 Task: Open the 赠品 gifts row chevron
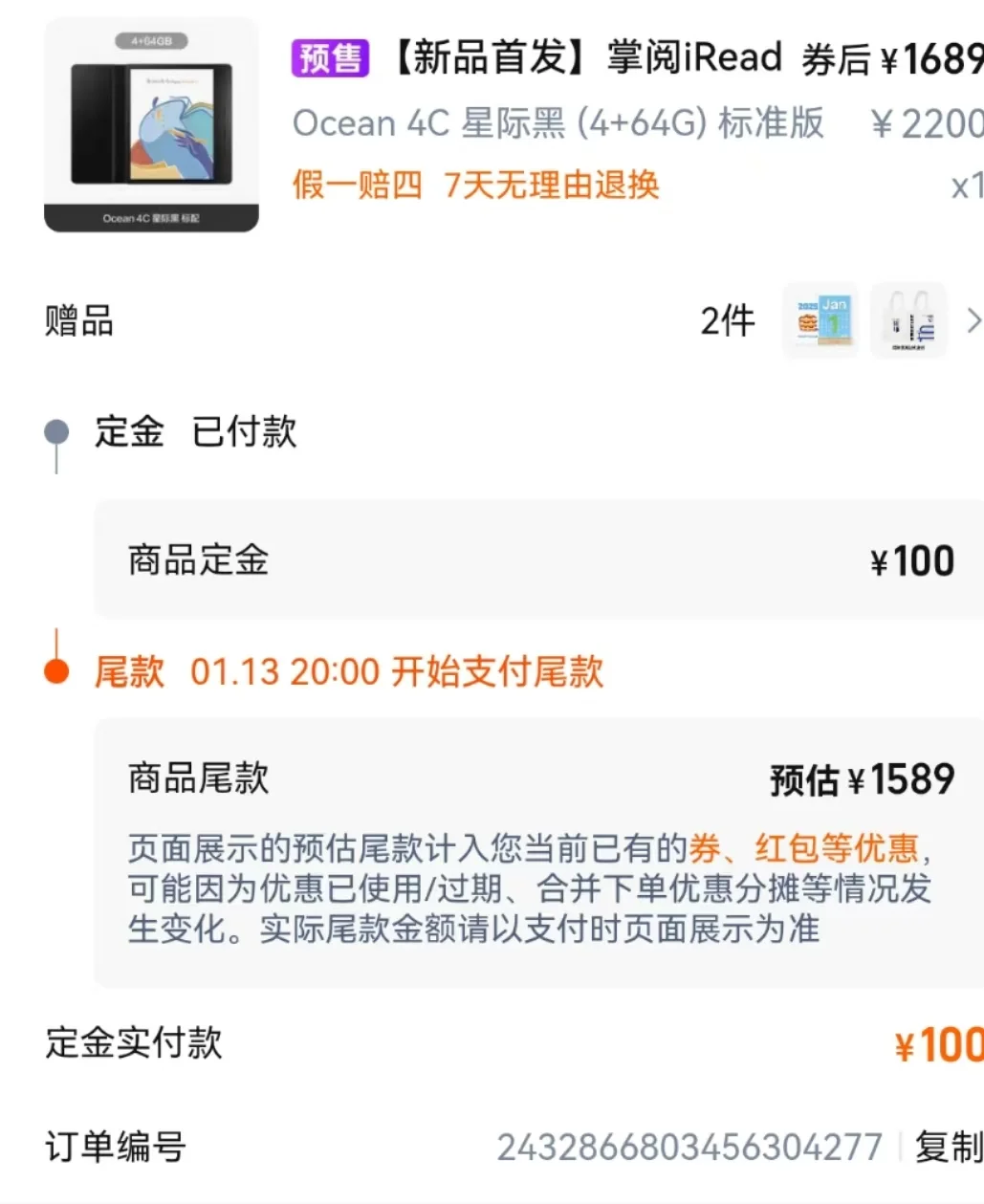coord(973,321)
